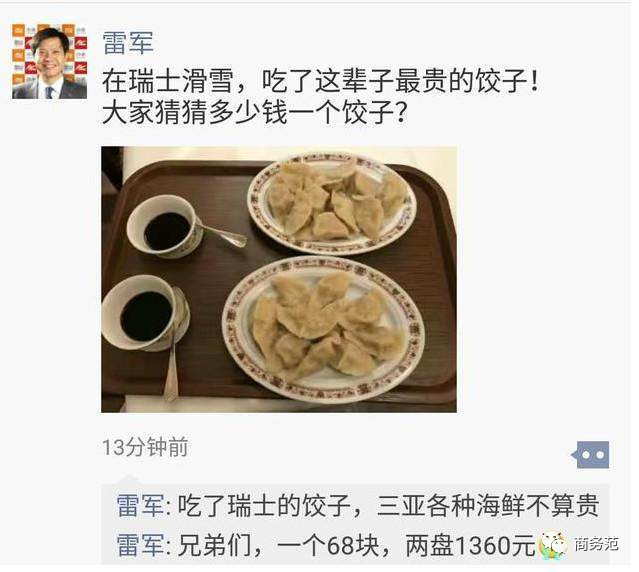
Task: Tap 雷军's name in the 三亚 comment
Action: (x=140, y=507)
